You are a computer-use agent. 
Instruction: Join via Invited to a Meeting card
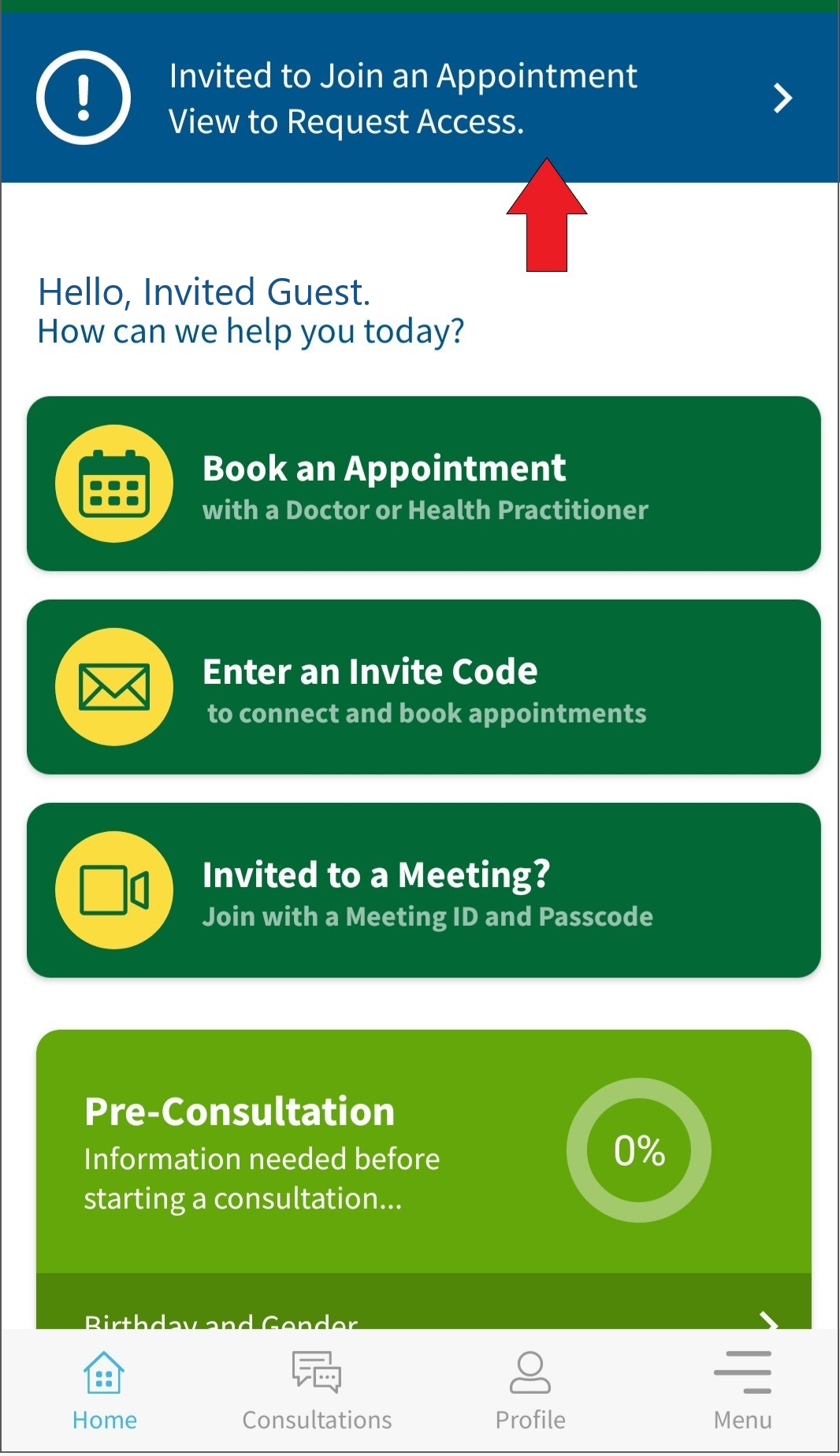click(424, 890)
